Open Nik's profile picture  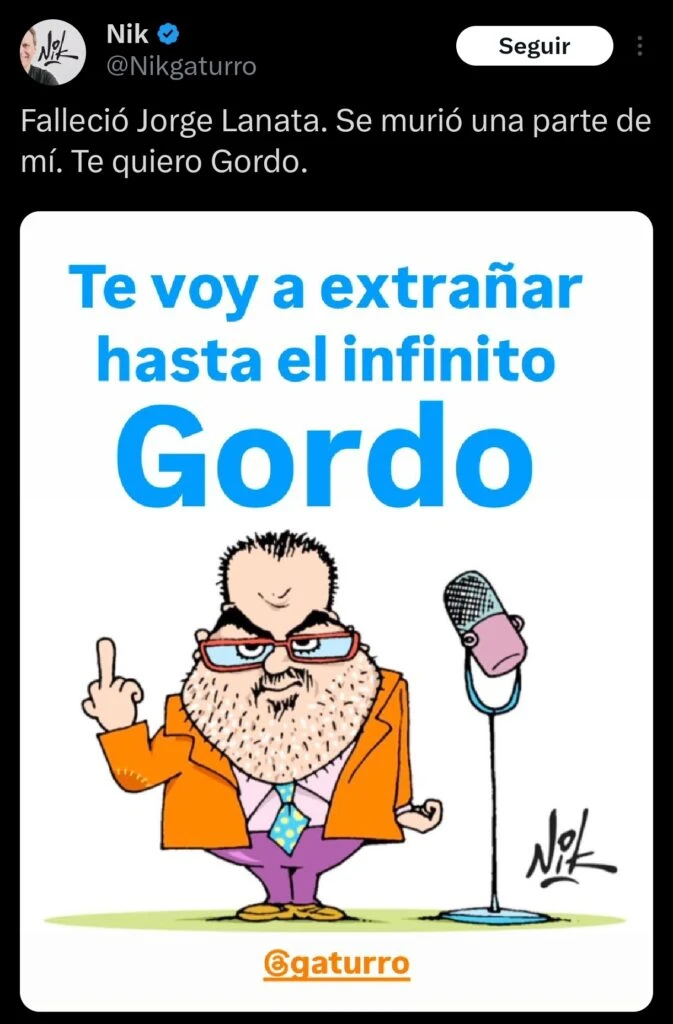(54, 51)
